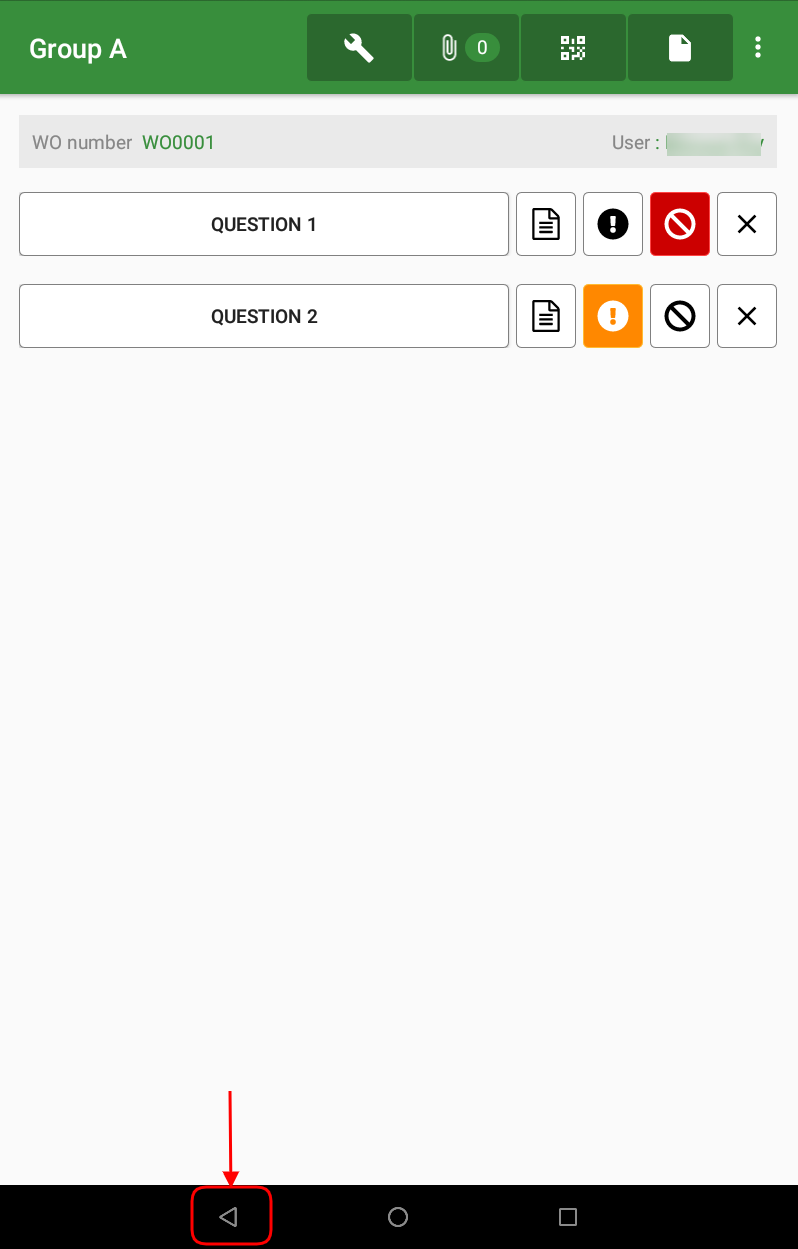Viewport: 798px width, 1249px height.
Task: Flag Question 1 with the exclamation mark
Action: 613,224
